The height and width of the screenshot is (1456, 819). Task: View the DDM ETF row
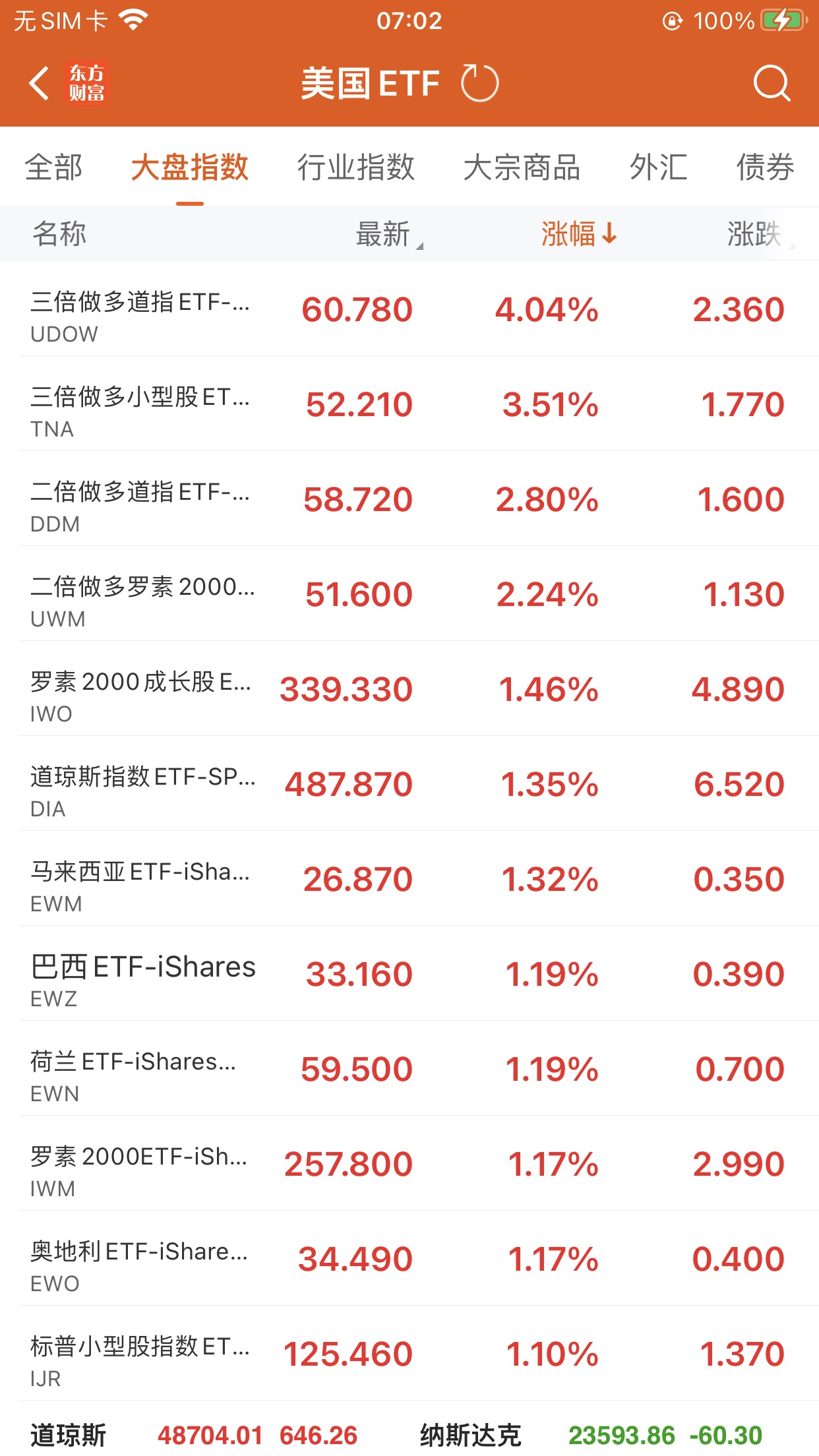pos(409,500)
